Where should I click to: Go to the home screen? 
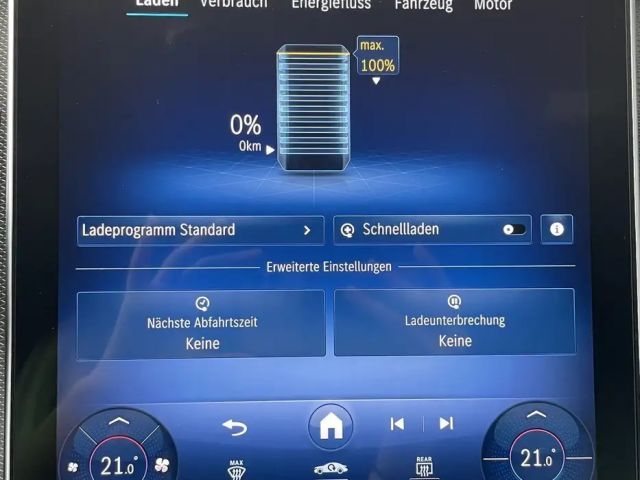330,426
